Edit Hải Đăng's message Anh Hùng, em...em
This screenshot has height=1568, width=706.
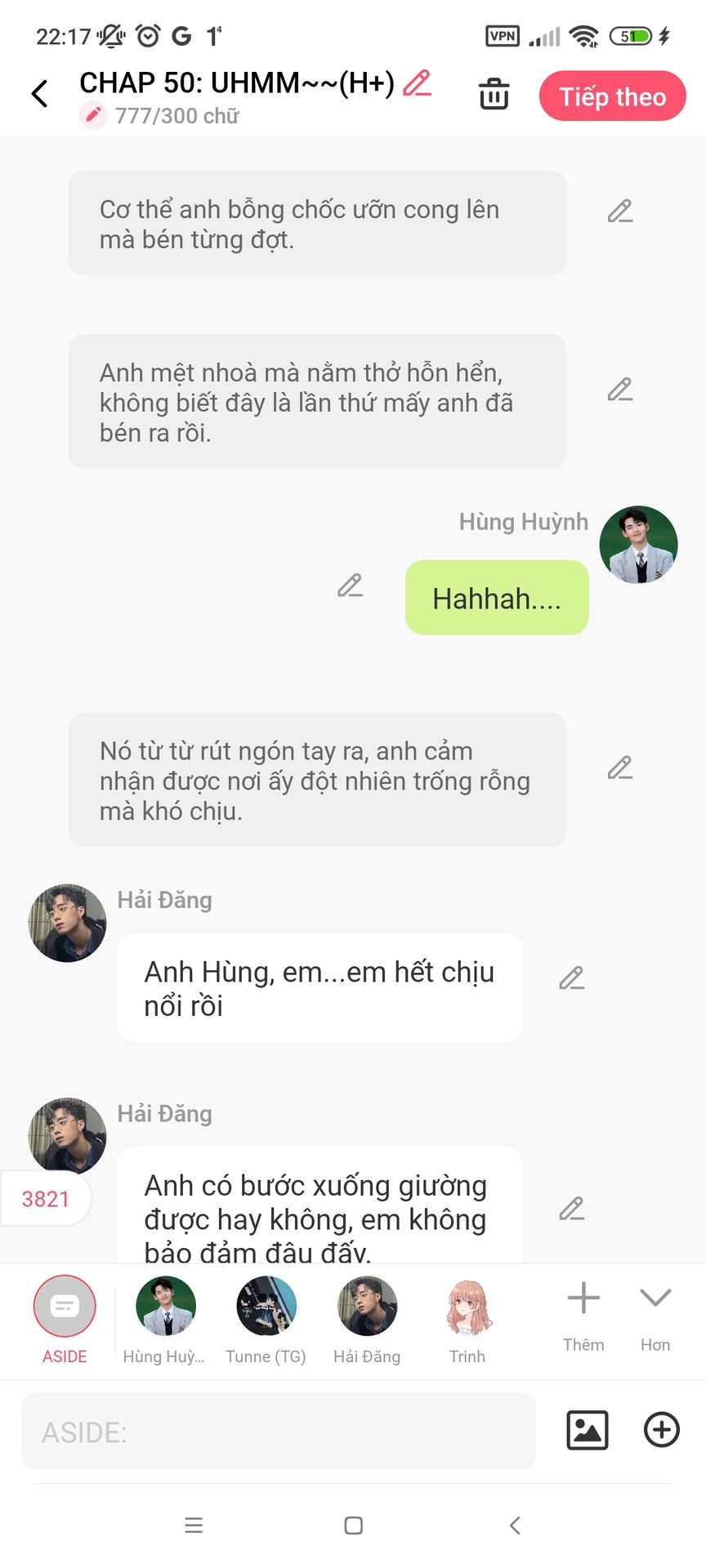[572, 978]
